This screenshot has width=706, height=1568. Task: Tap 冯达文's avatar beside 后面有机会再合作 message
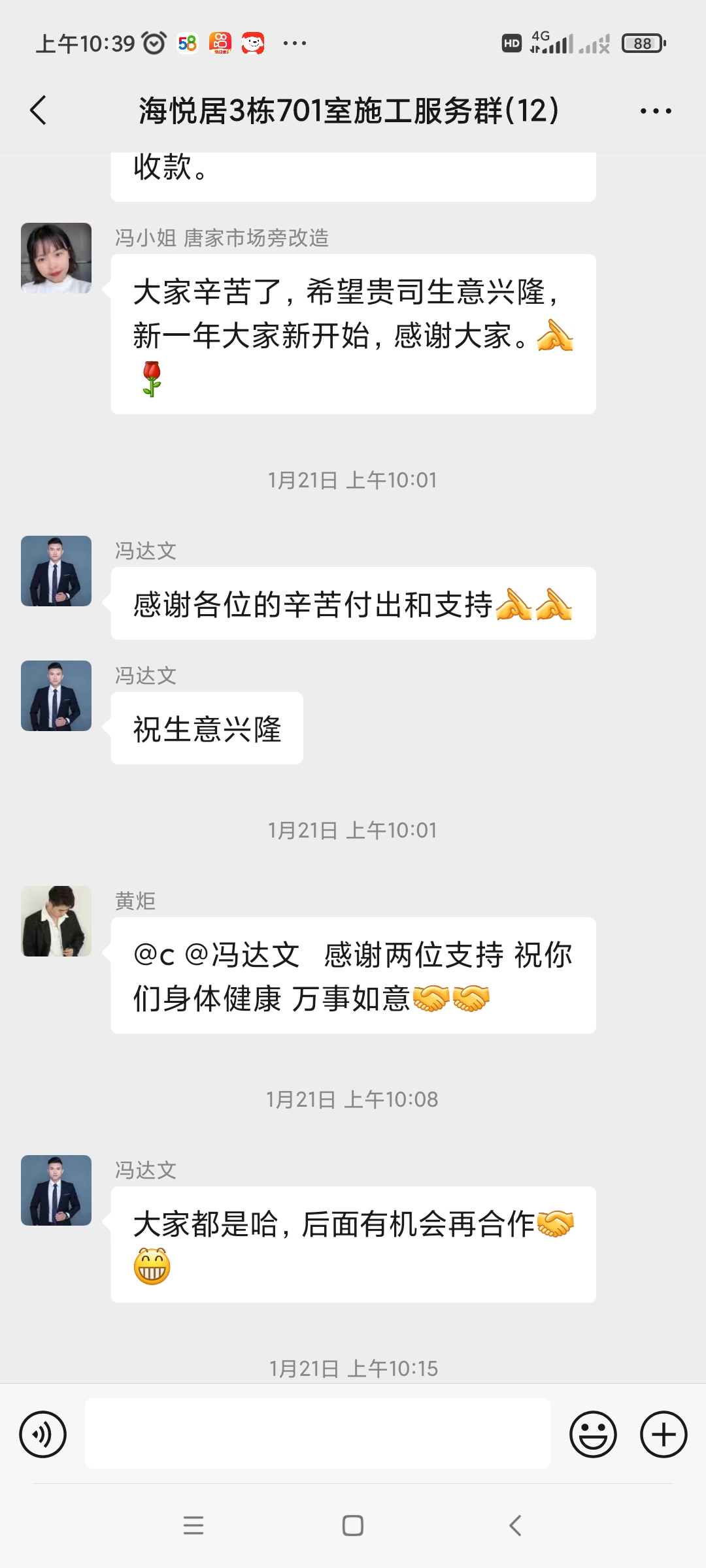[56, 1190]
